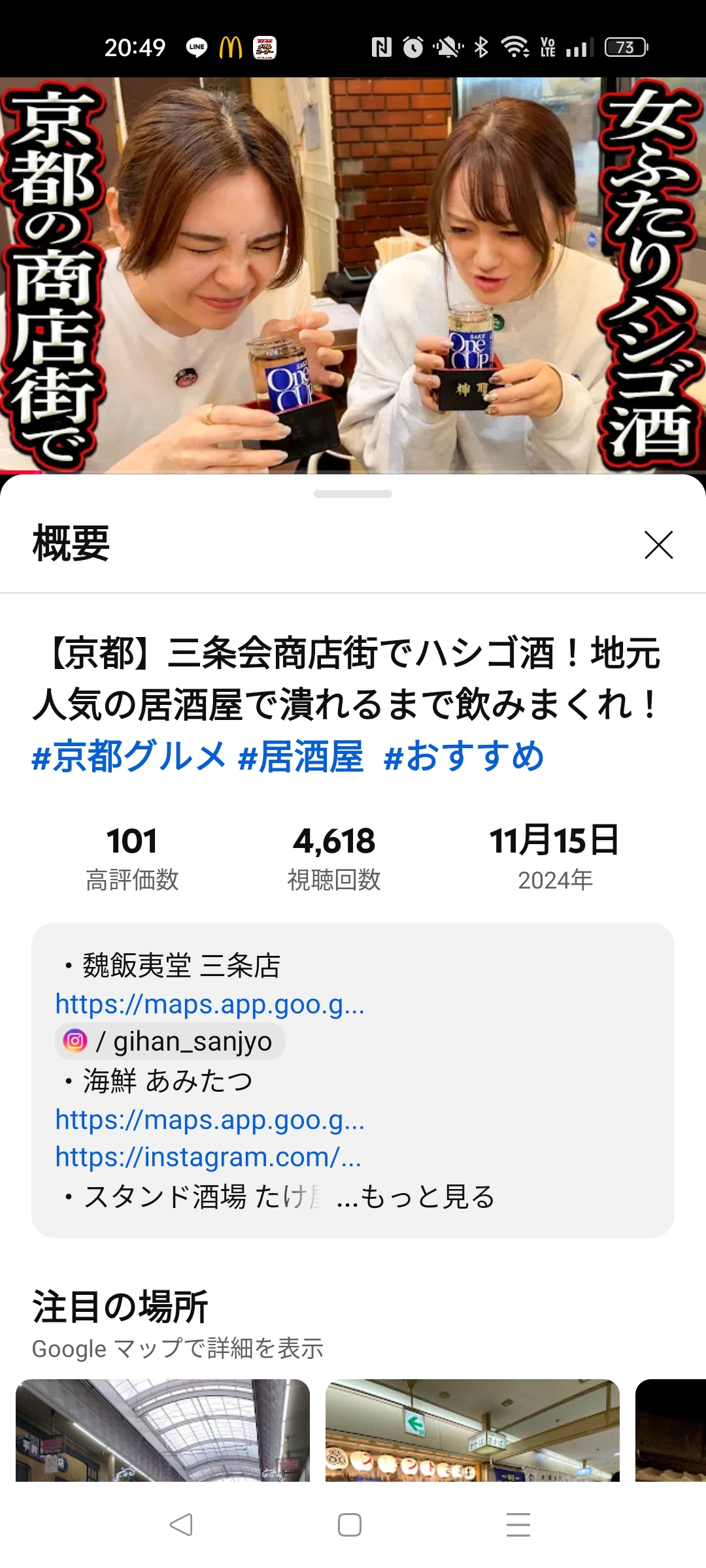Open the gihan_sanjyo Instagram link
This screenshot has height=1568, width=706.
171,1041
